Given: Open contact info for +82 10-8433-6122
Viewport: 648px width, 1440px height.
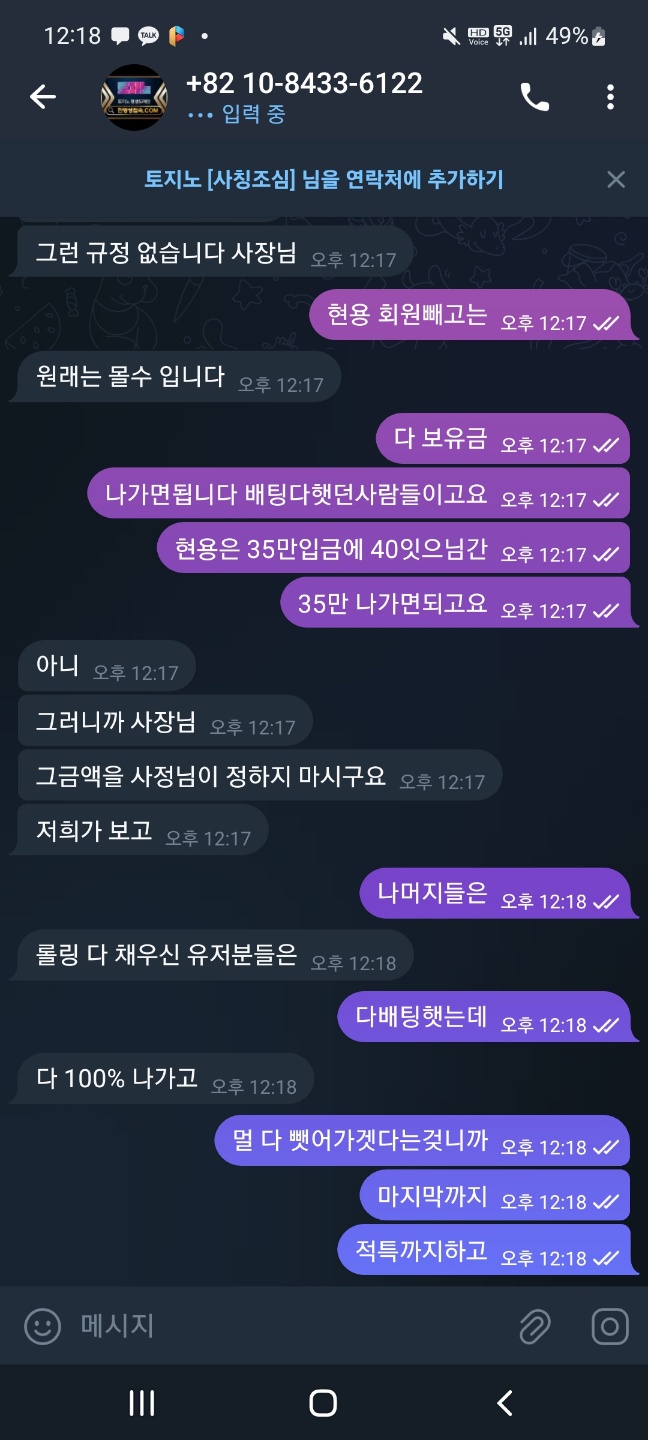Looking at the screenshot, I should coord(304,84).
